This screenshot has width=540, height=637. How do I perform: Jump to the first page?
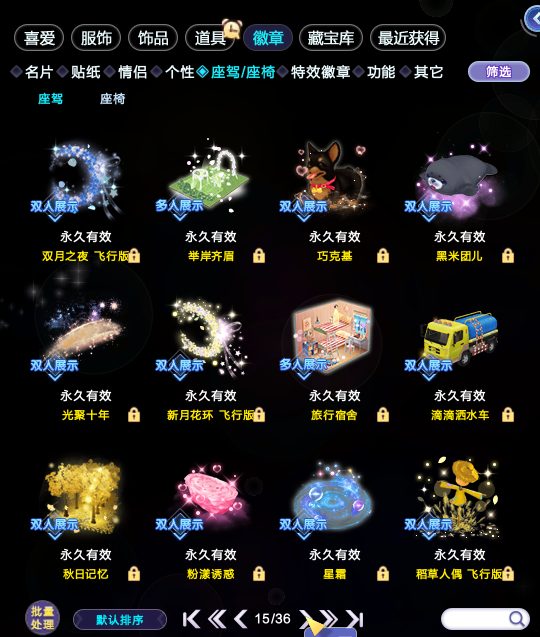coord(191,619)
